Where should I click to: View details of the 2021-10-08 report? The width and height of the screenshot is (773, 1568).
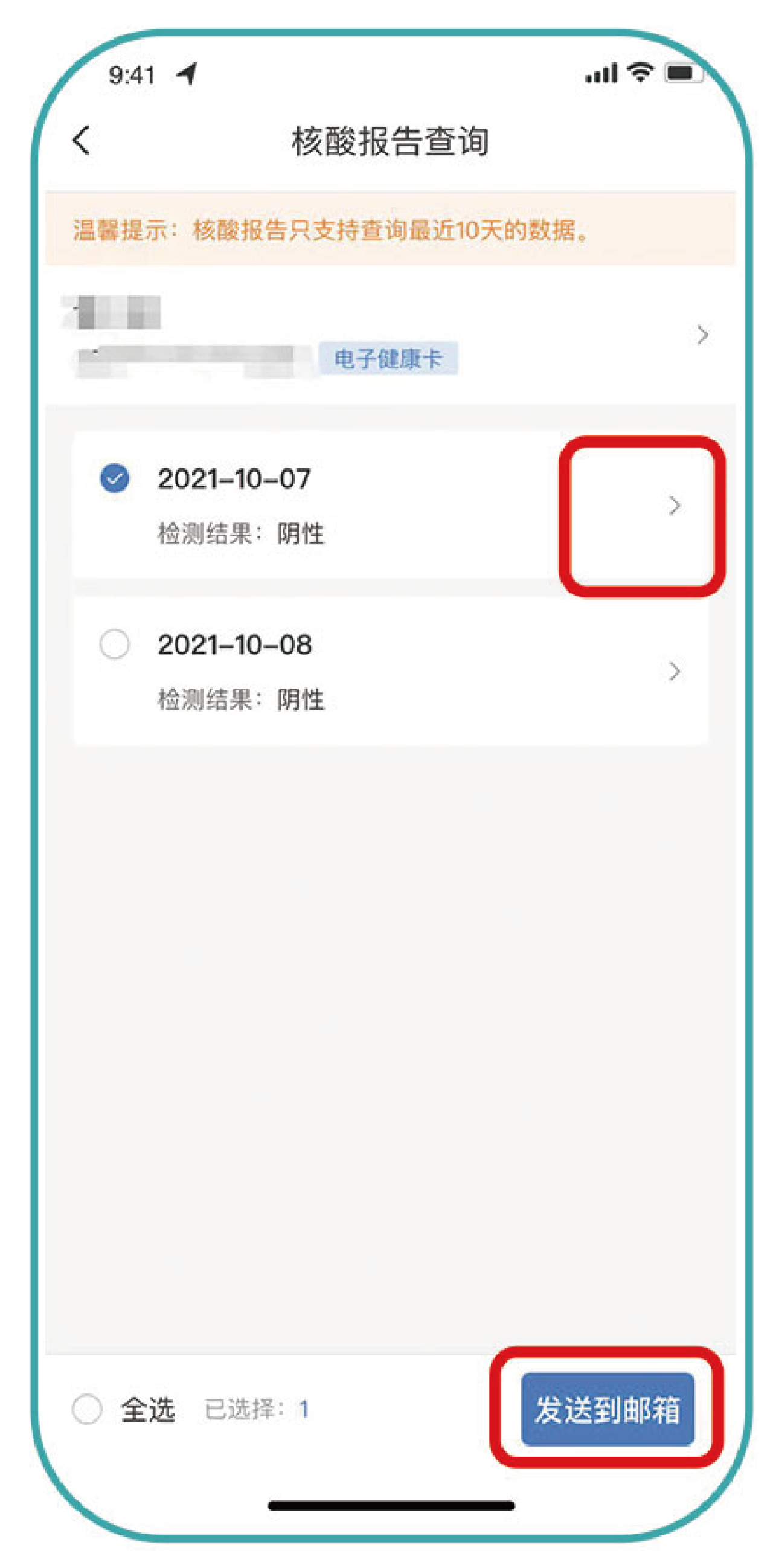pos(674,672)
